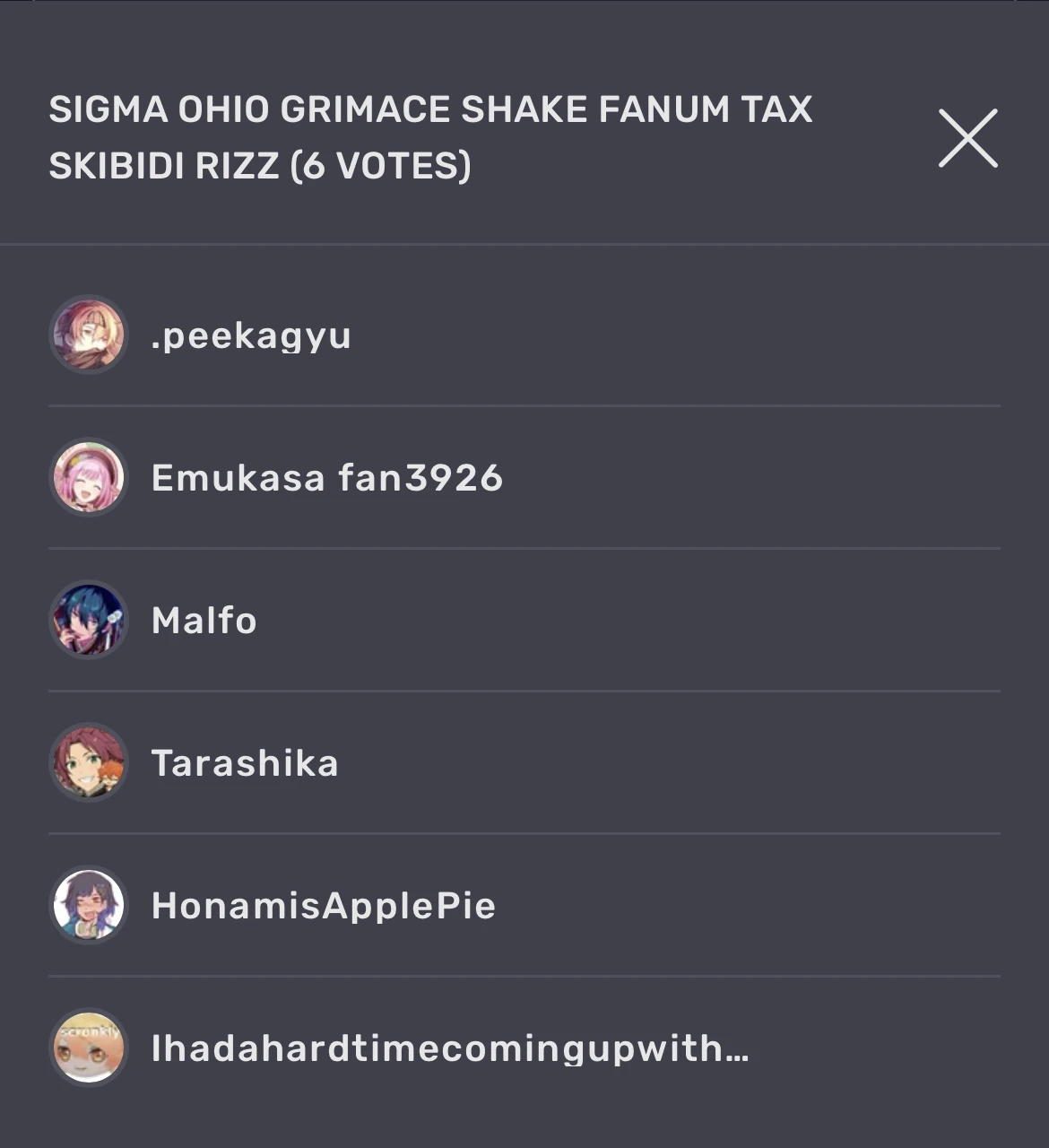Click .peekagyu's profile avatar
The width and height of the screenshot is (1049, 1148).
[x=87, y=335]
